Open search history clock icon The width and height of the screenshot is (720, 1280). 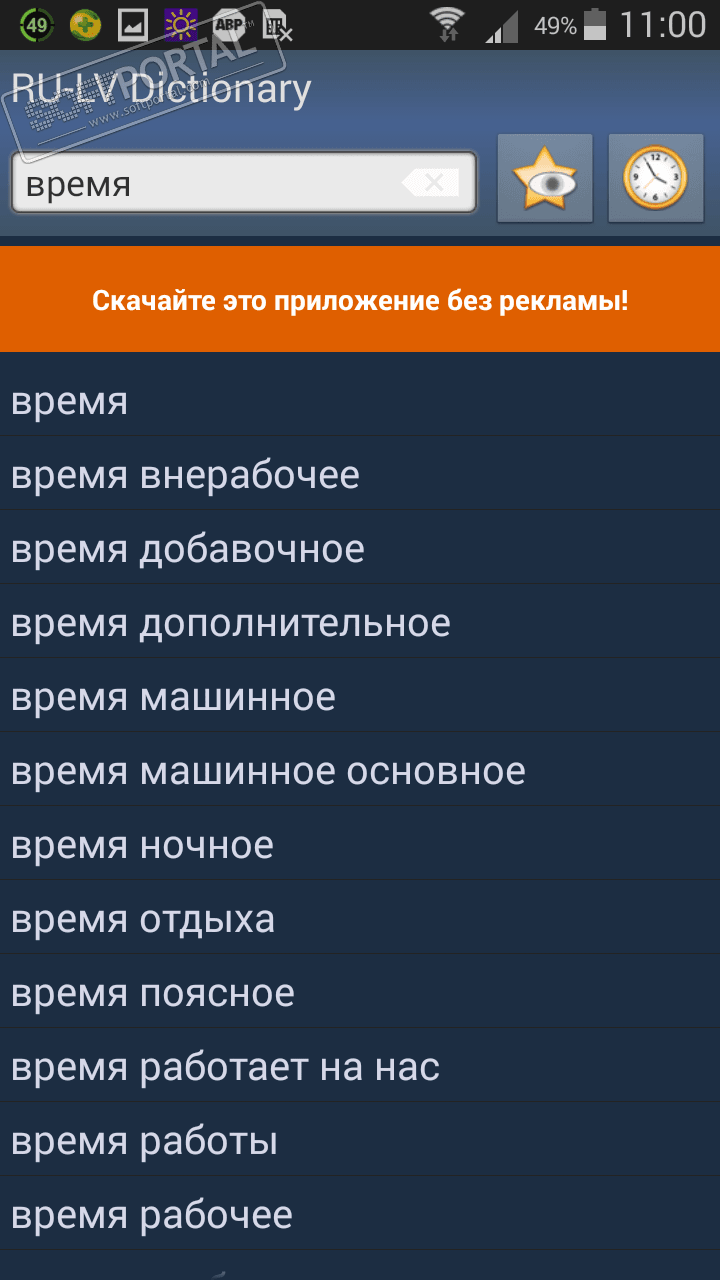point(656,178)
